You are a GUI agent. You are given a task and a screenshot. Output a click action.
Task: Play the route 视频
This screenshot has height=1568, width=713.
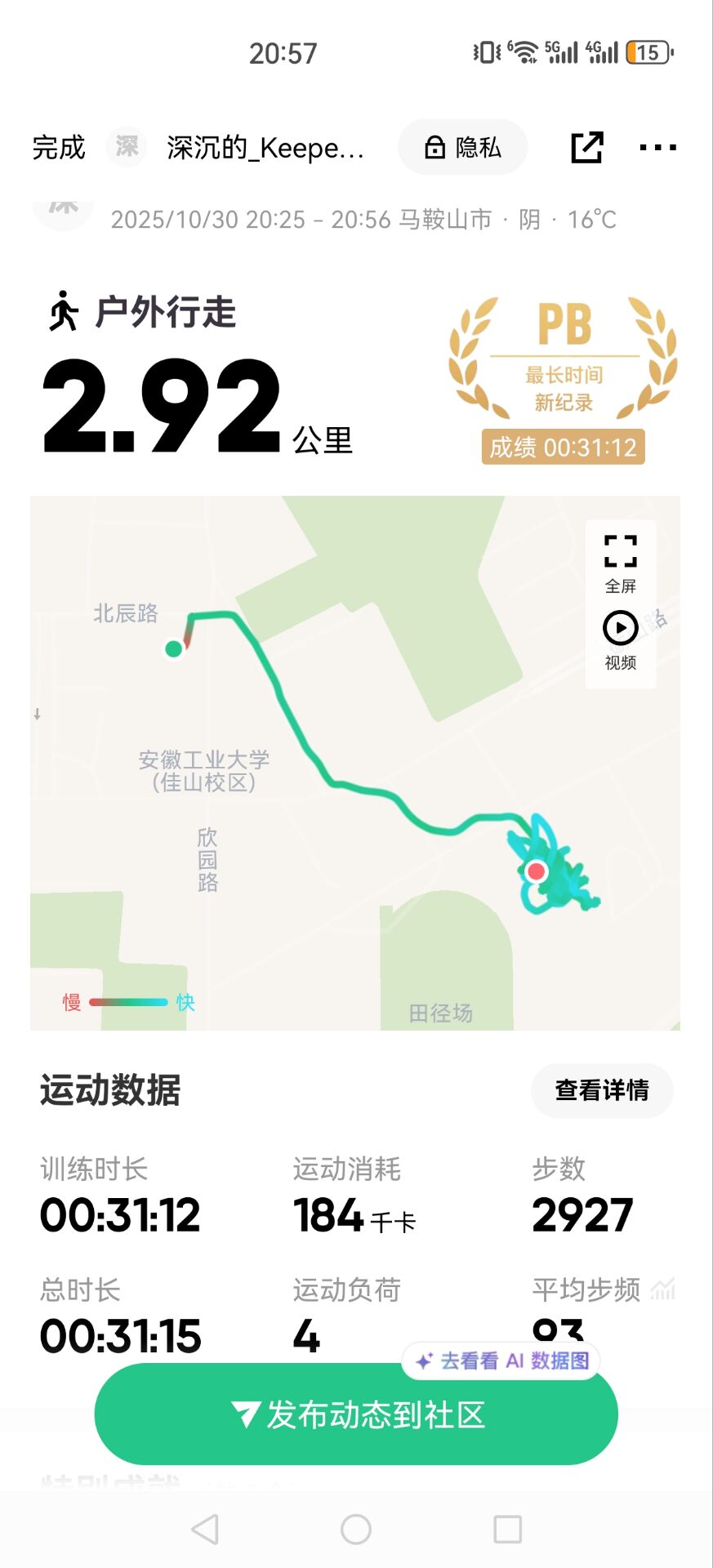click(621, 641)
